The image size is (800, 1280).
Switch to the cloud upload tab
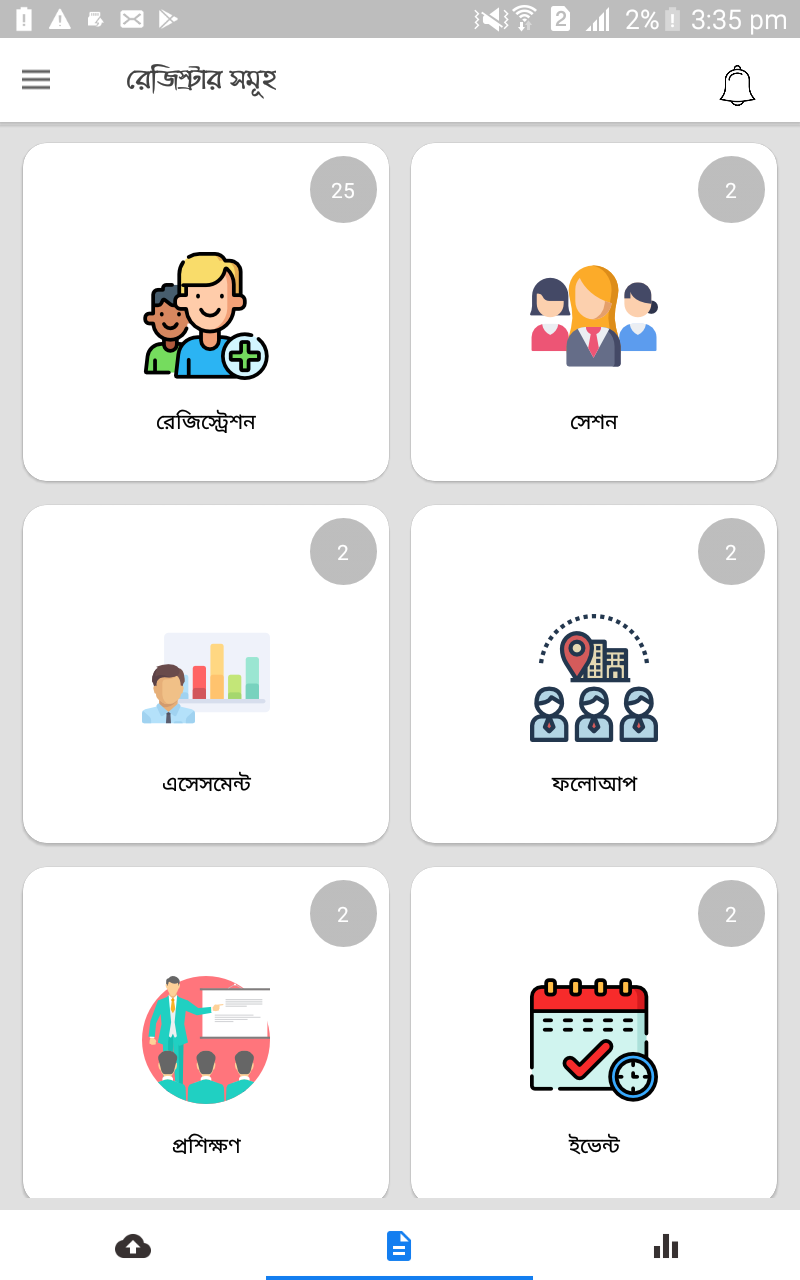point(133,1246)
